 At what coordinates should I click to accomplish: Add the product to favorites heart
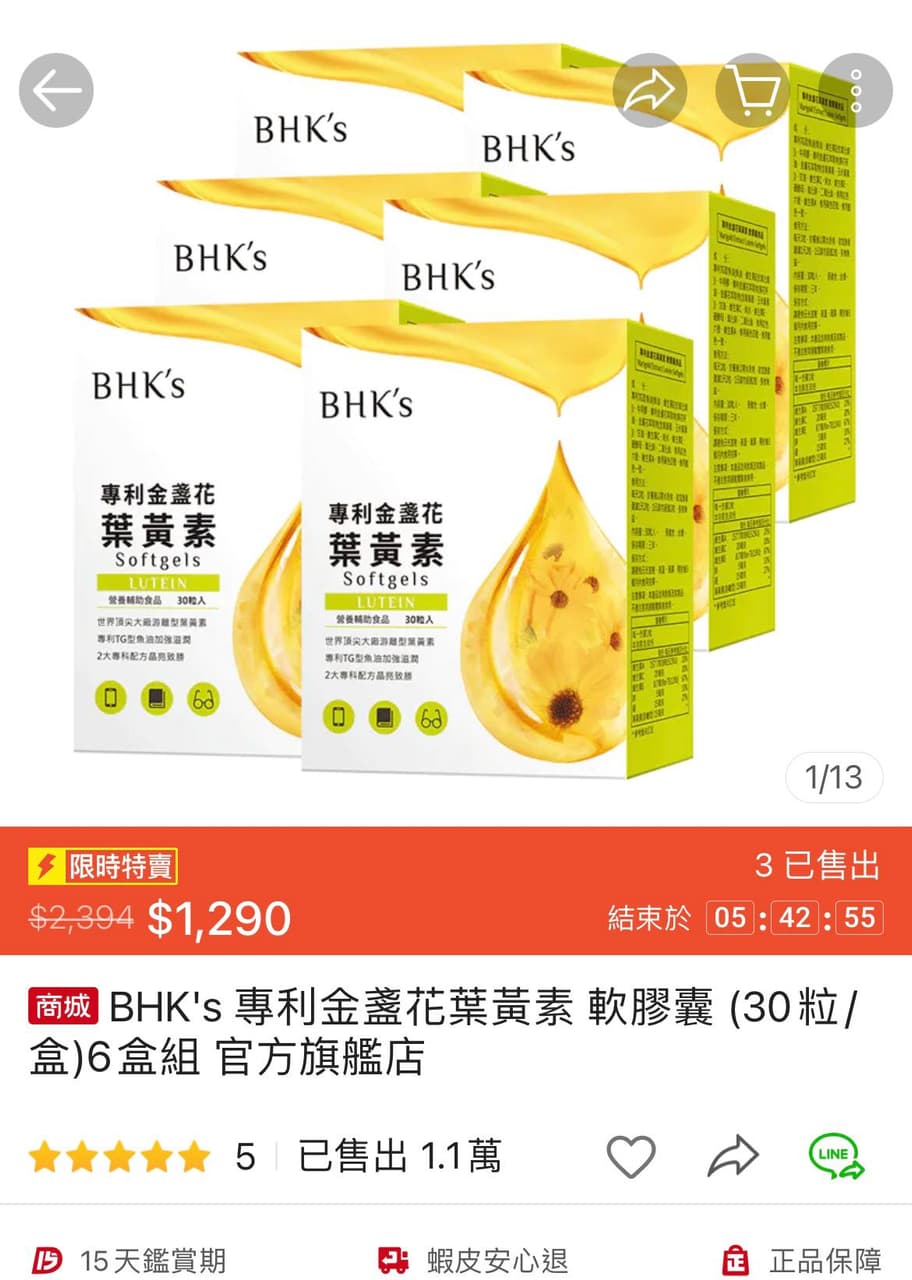[x=630, y=1155]
